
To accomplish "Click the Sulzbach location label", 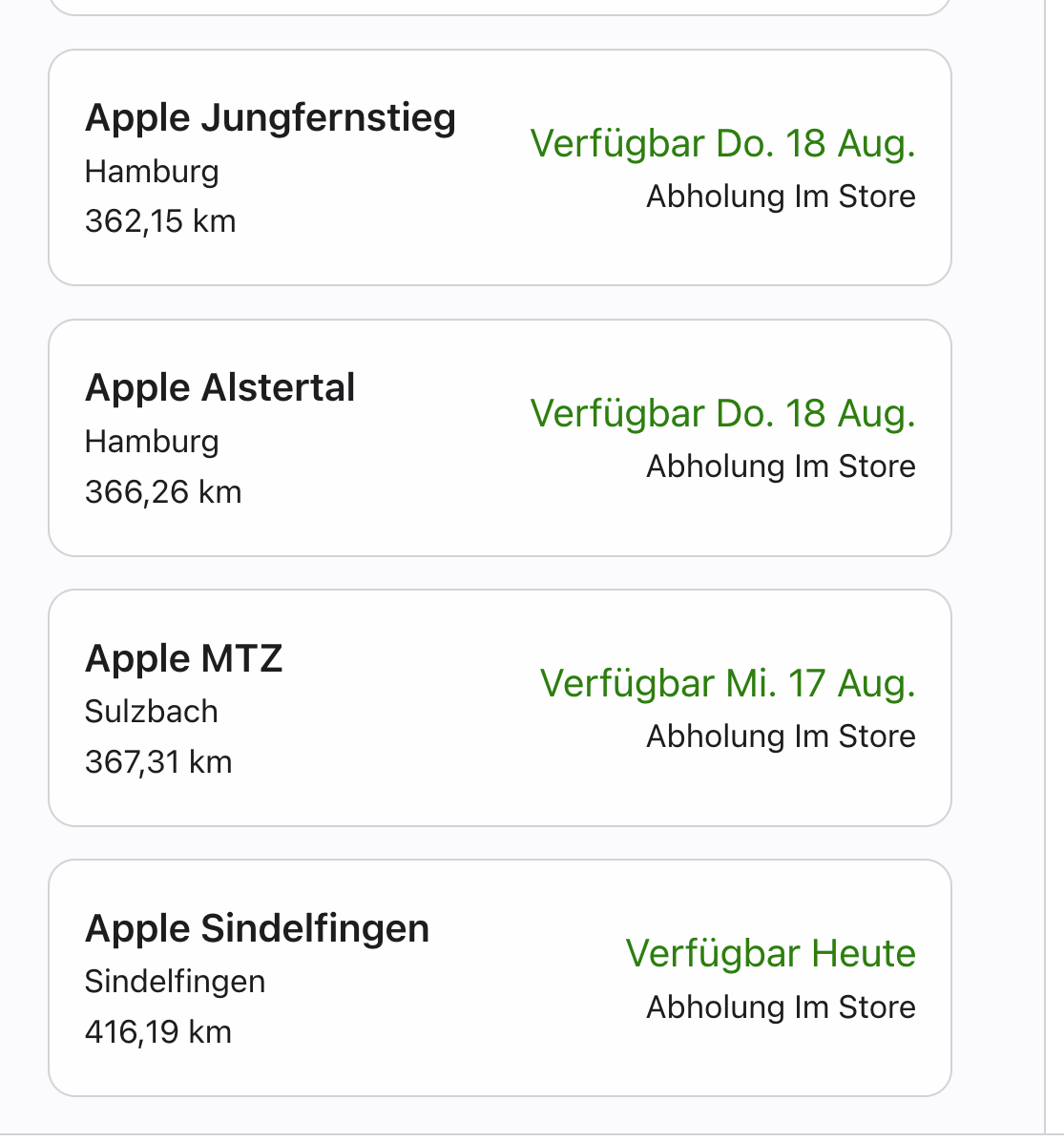I will [x=151, y=712].
